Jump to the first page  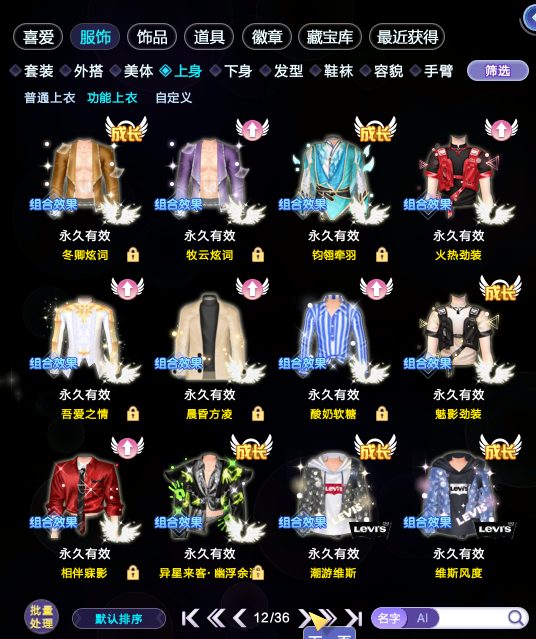pos(190,618)
